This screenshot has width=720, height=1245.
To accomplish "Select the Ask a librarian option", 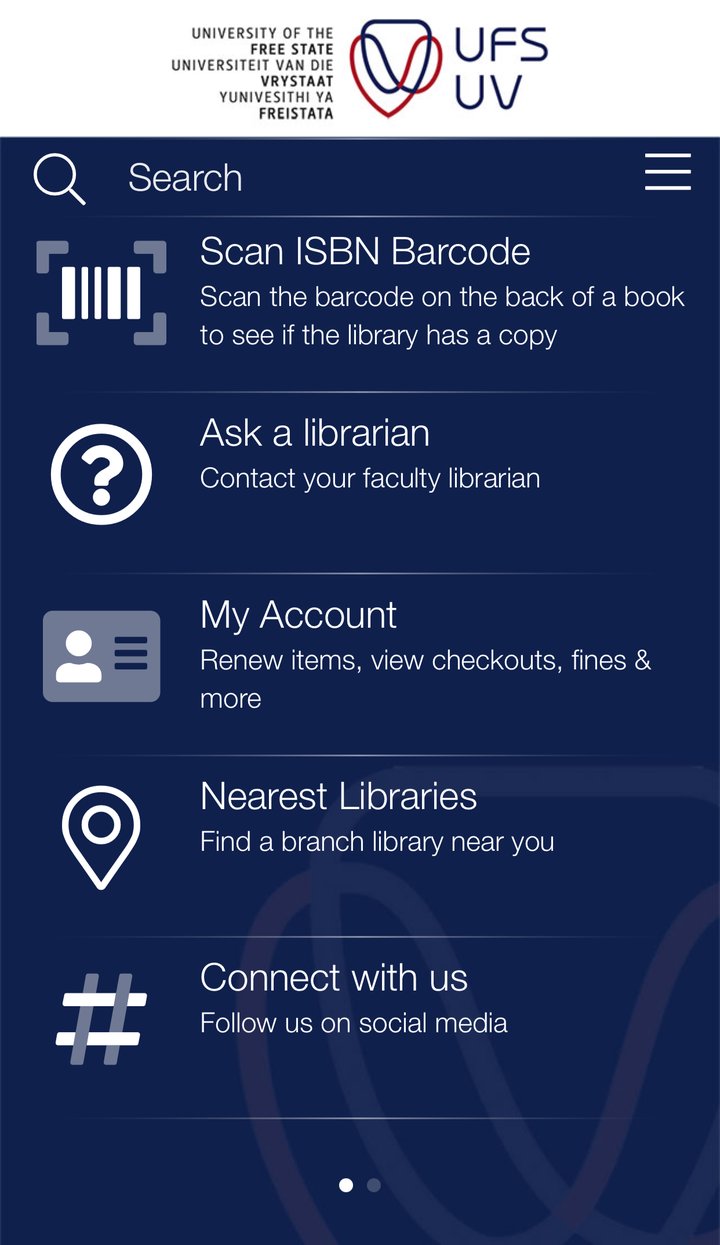I will pos(314,433).
